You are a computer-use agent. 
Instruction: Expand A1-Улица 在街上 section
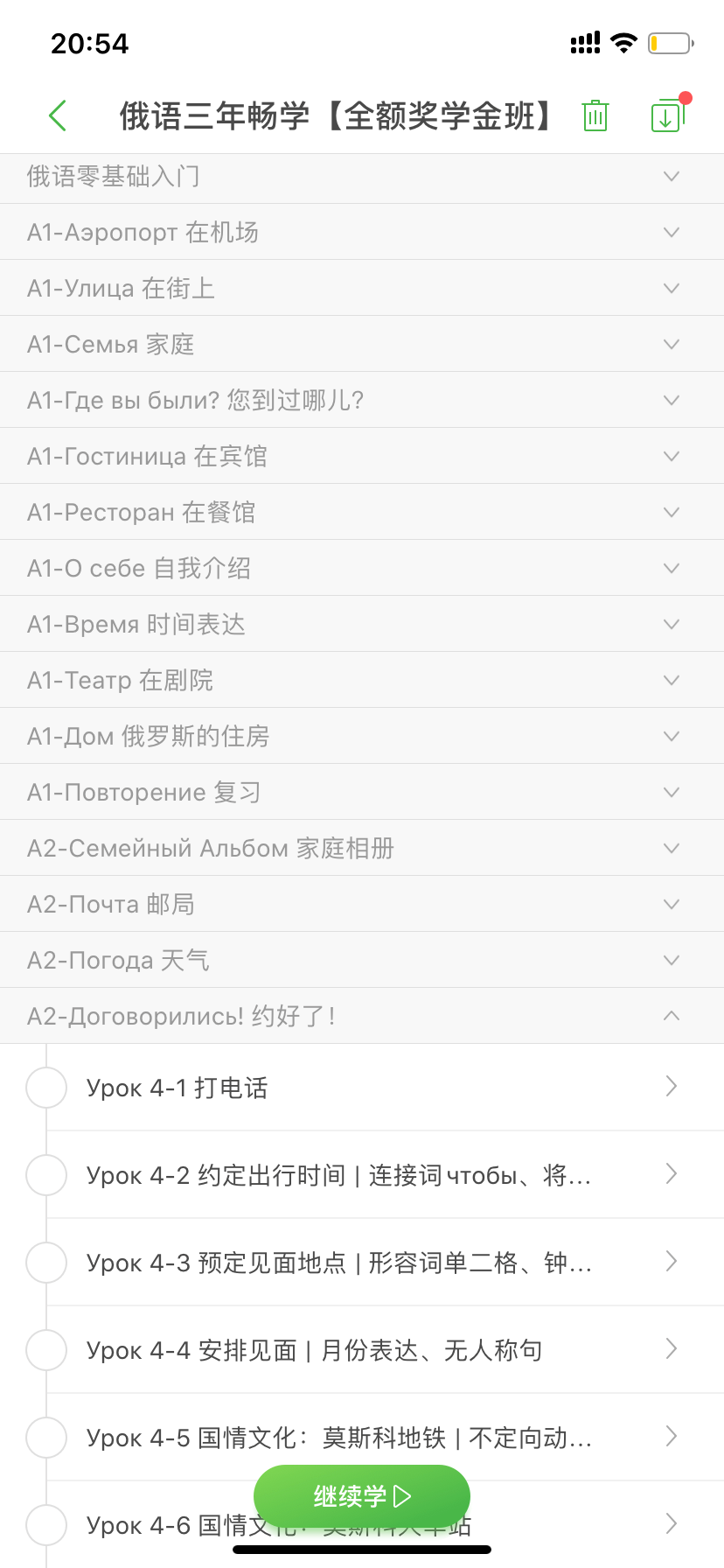click(x=362, y=288)
